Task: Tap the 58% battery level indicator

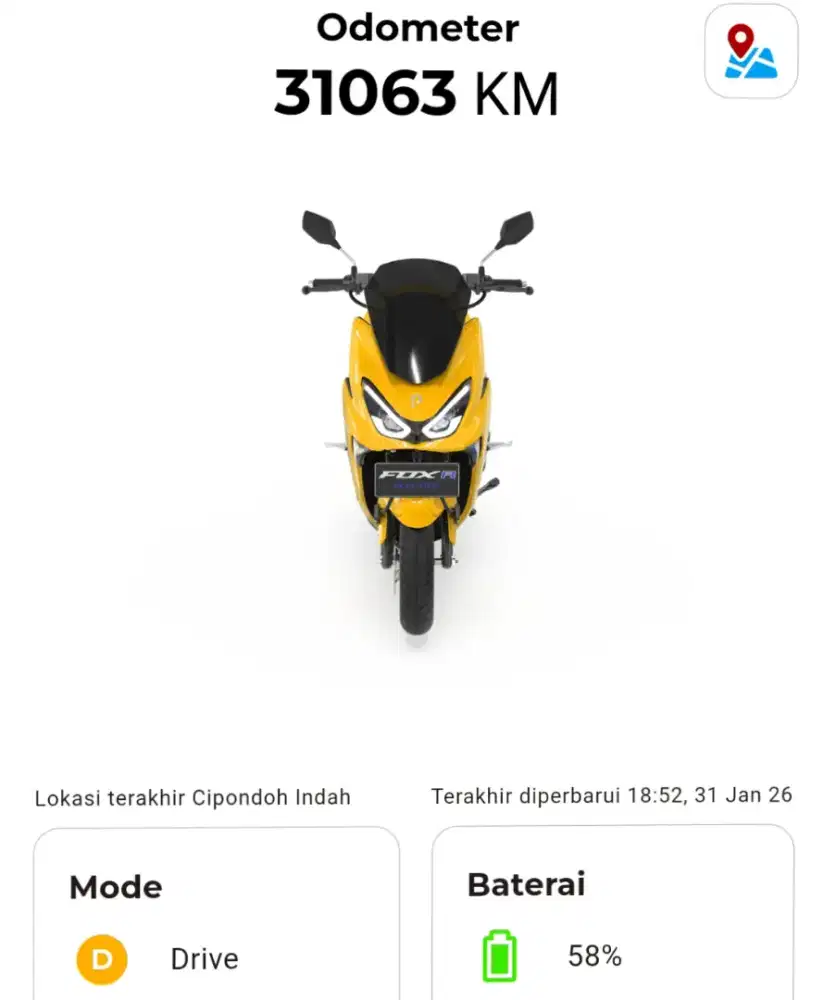Action: click(x=595, y=956)
